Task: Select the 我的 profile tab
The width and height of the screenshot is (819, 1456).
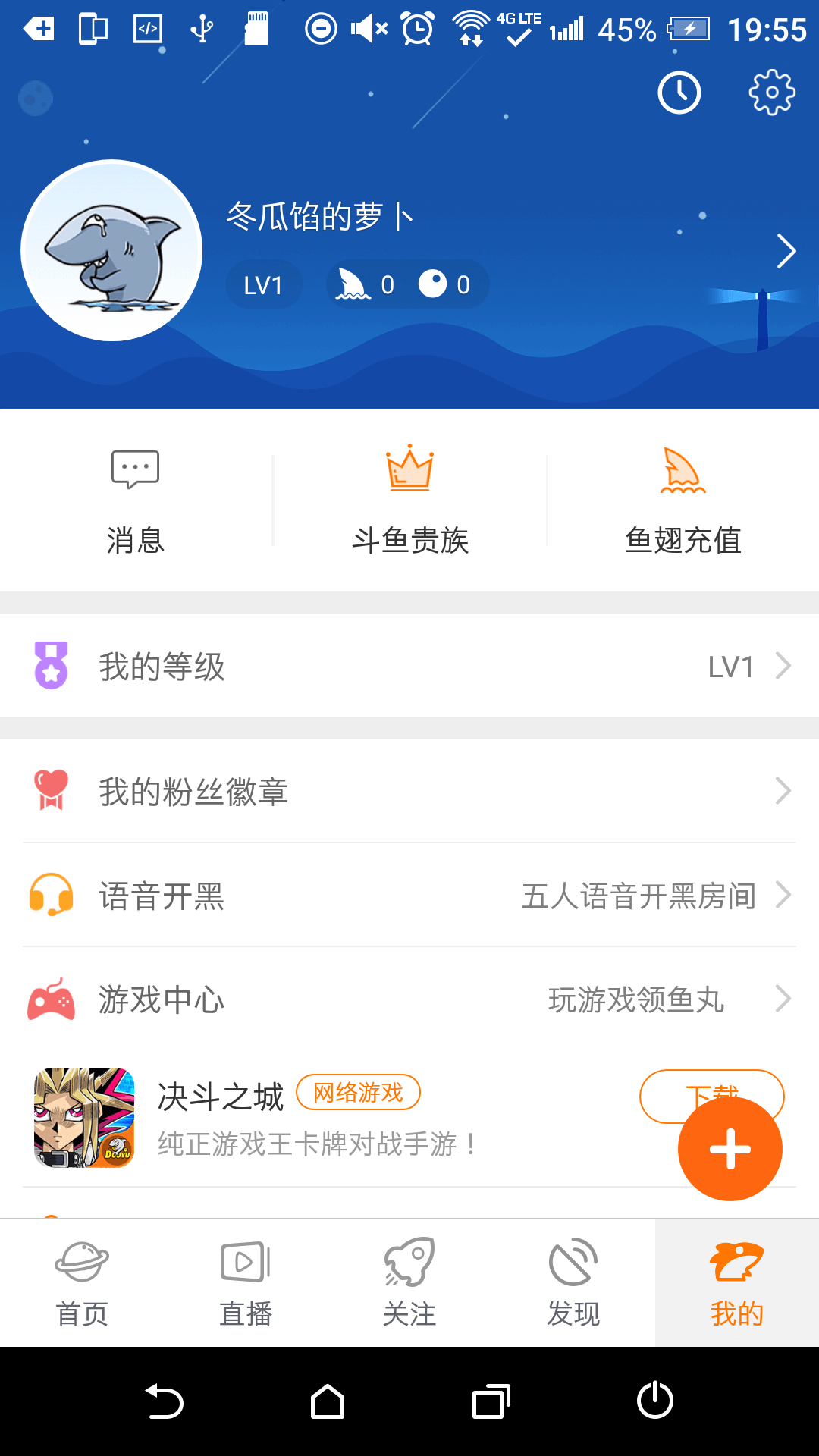Action: 737,1283
